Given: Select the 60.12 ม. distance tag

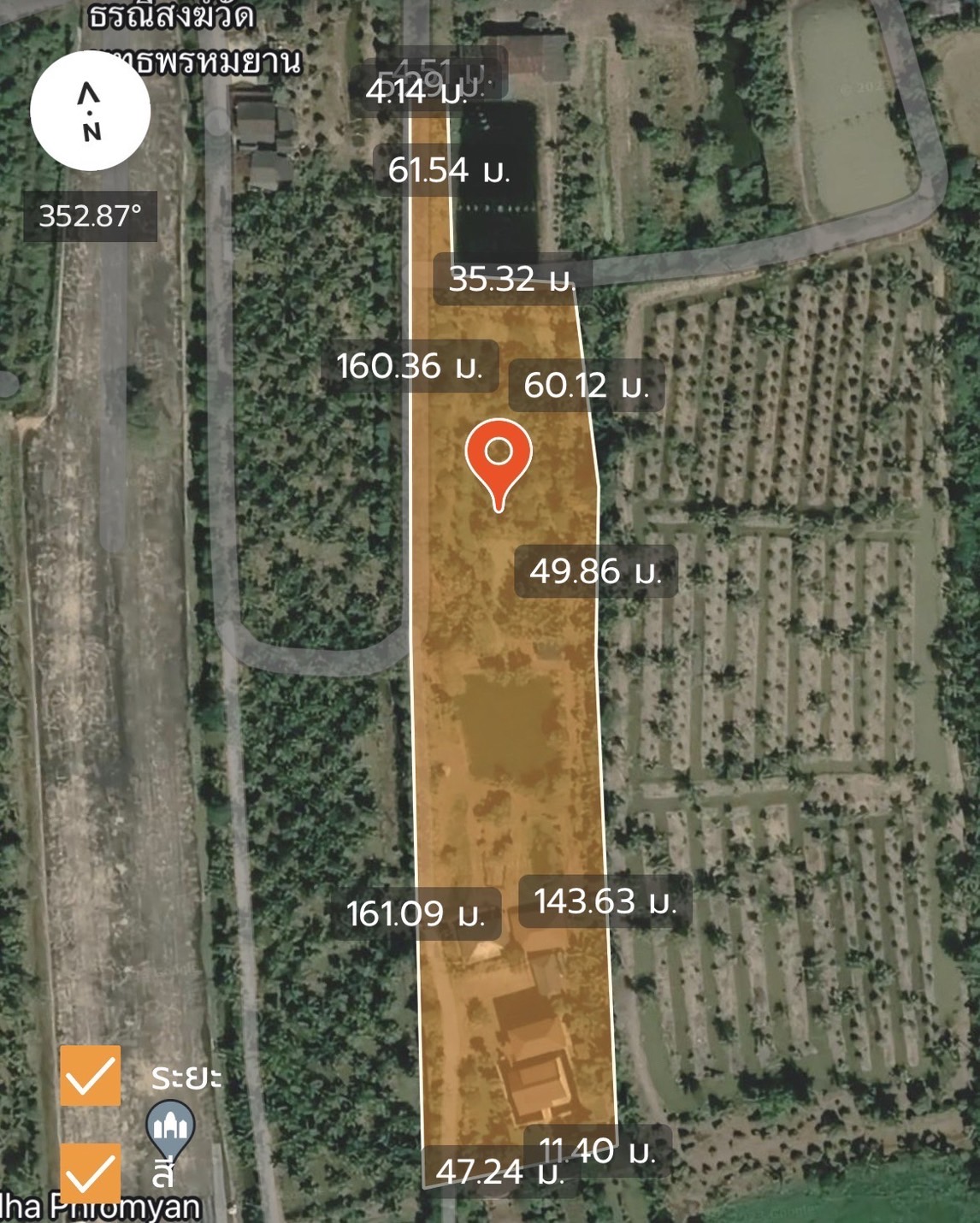Looking at the screenshot, I should 587,385.
